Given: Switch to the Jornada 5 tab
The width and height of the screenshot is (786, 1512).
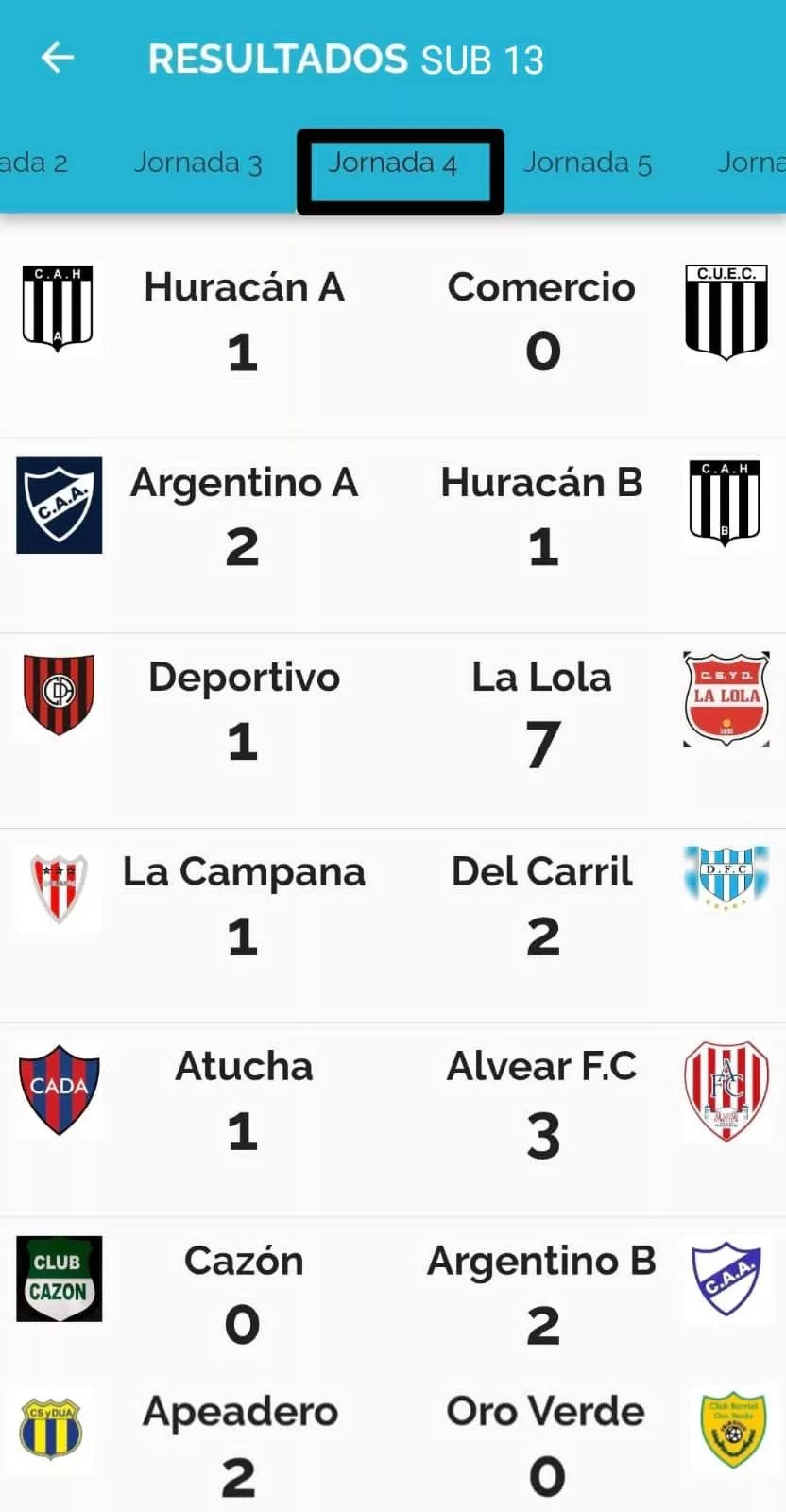Looking at the screenshot, I should pos(588,163).
